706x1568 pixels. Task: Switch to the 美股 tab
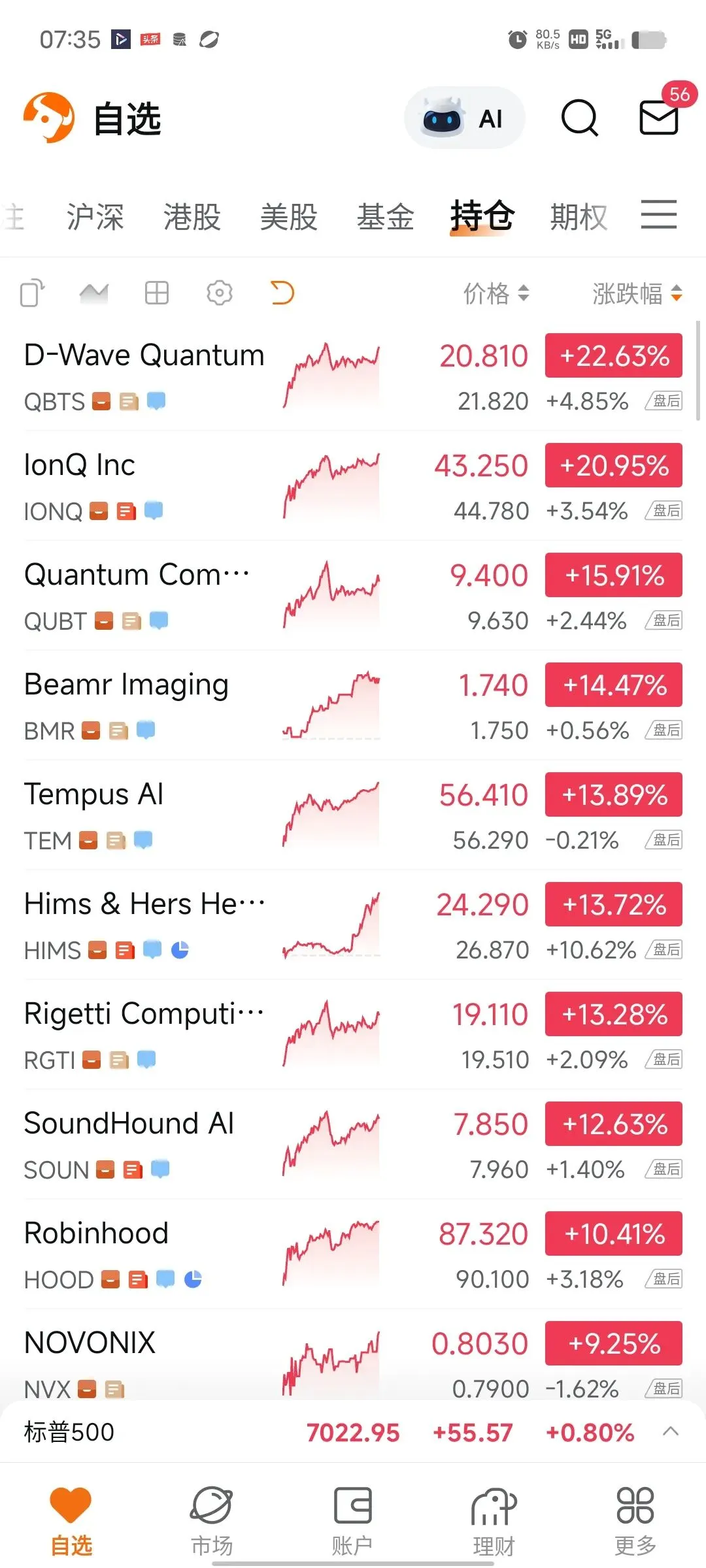(288, 217)
